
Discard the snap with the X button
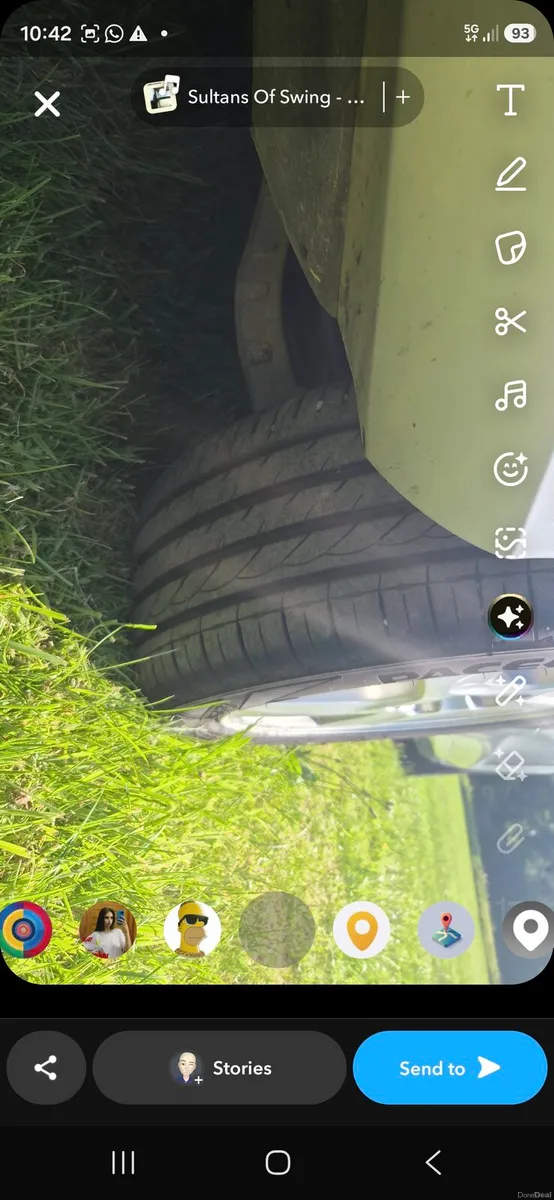pyautogui.click(x=47, y=103)
